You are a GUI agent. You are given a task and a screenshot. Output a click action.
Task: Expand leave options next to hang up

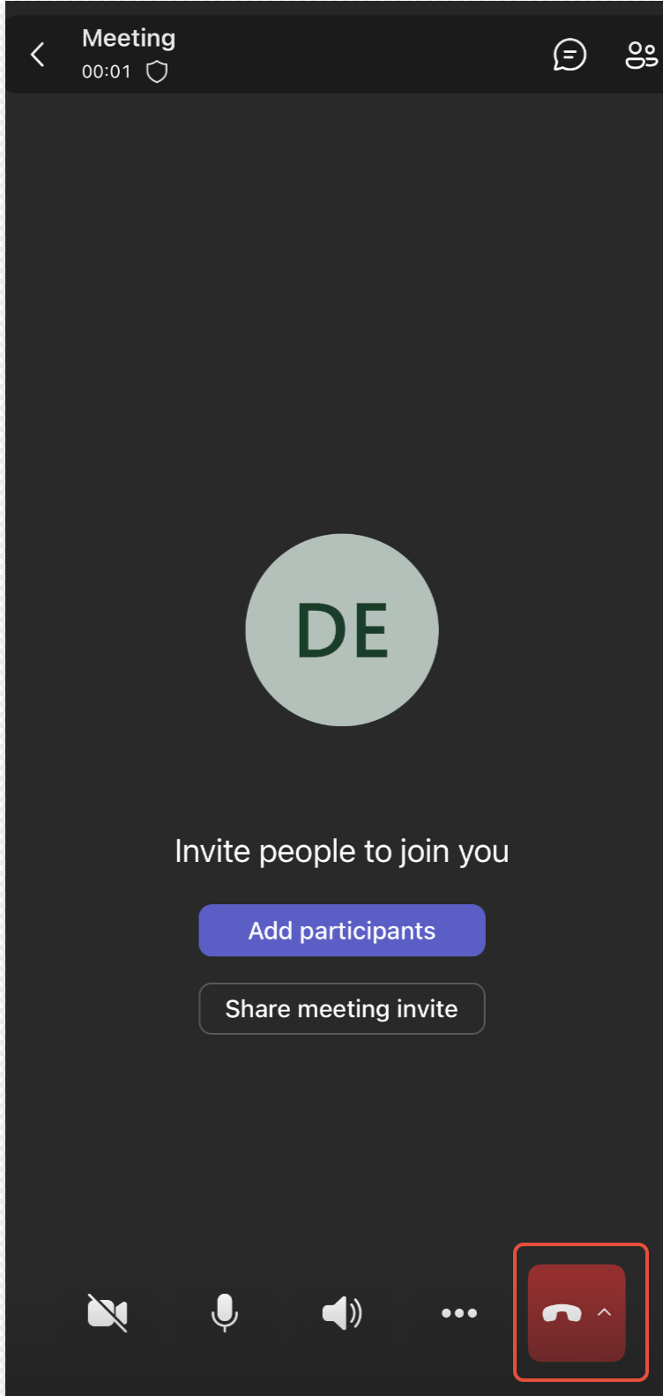click(x=605, y=1312)
